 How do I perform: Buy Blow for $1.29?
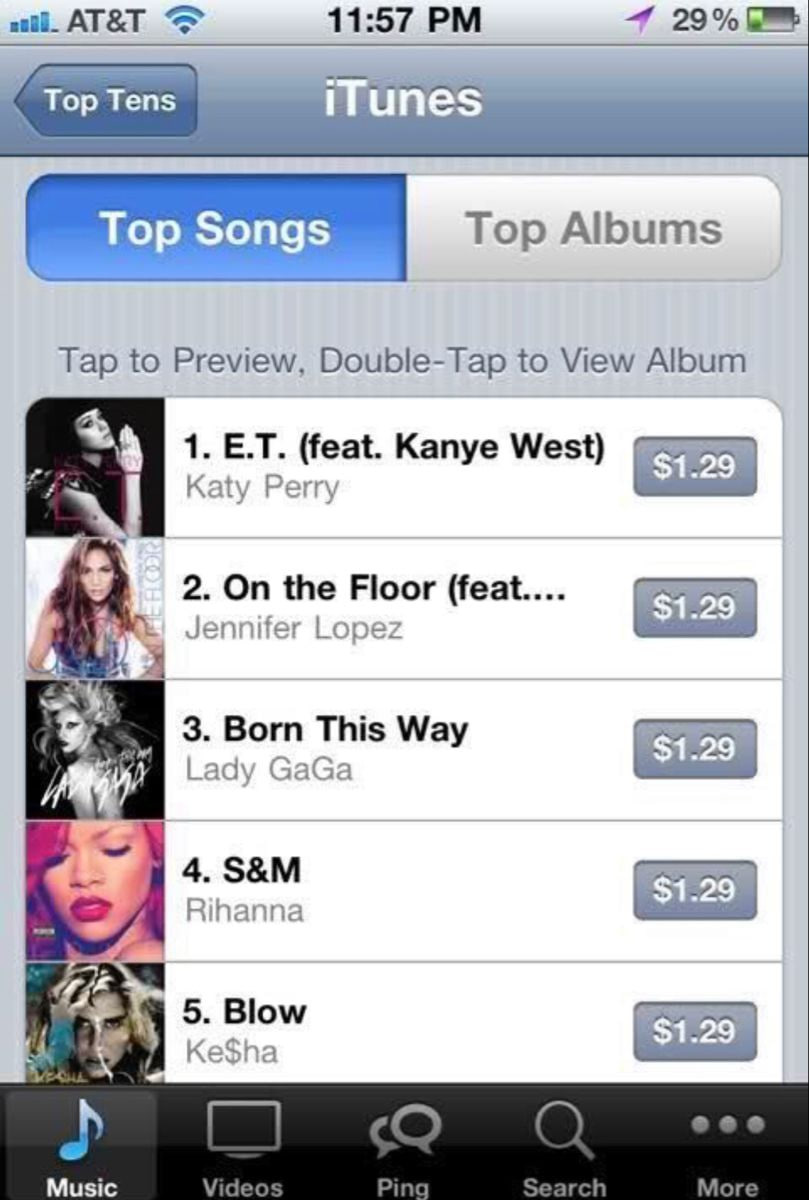694,1030
